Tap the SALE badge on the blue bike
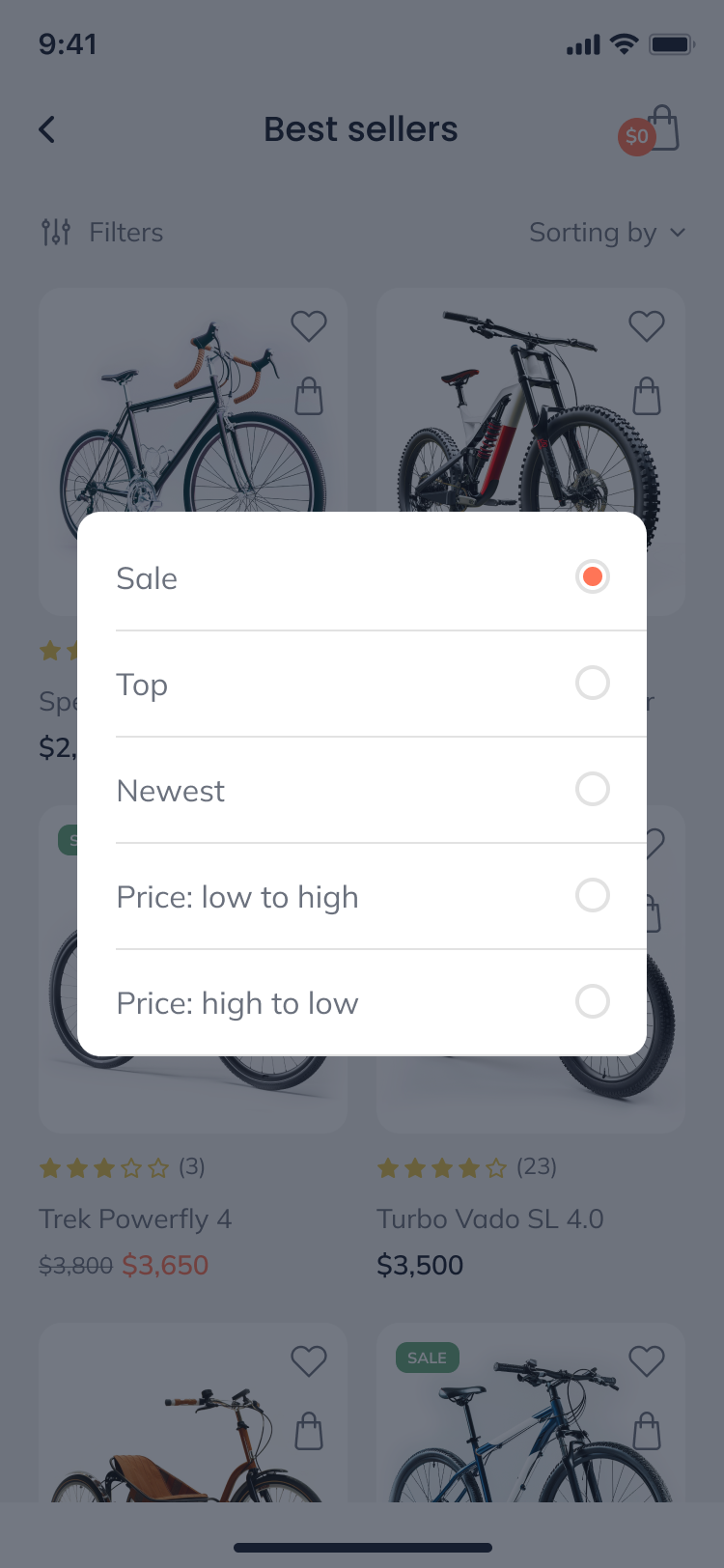Viewport: 724px width, 1568px height. click(427, 1358)
